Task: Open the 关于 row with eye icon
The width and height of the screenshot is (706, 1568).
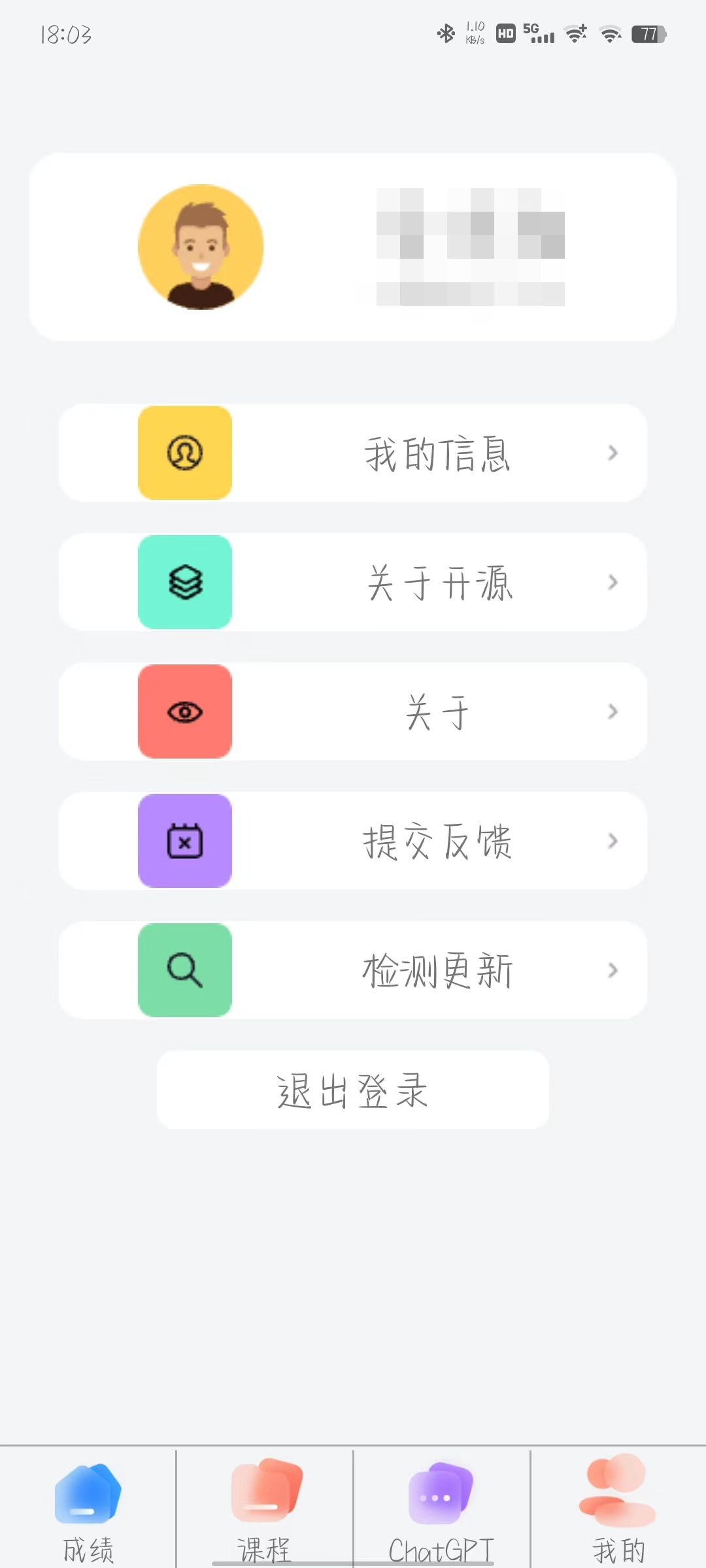Action: pyautogui.click(x=353, y=711)
